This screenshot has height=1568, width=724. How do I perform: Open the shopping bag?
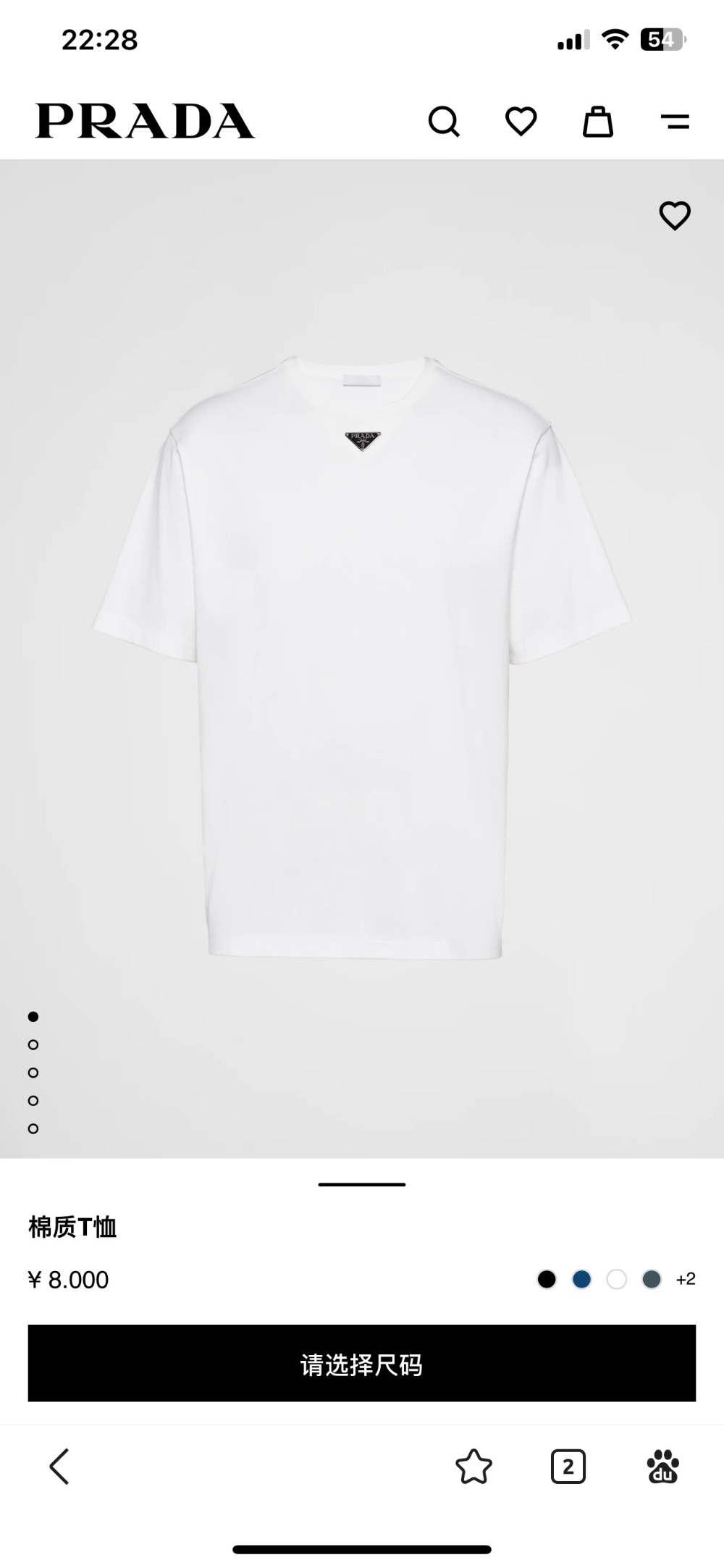tap(598, 122)
